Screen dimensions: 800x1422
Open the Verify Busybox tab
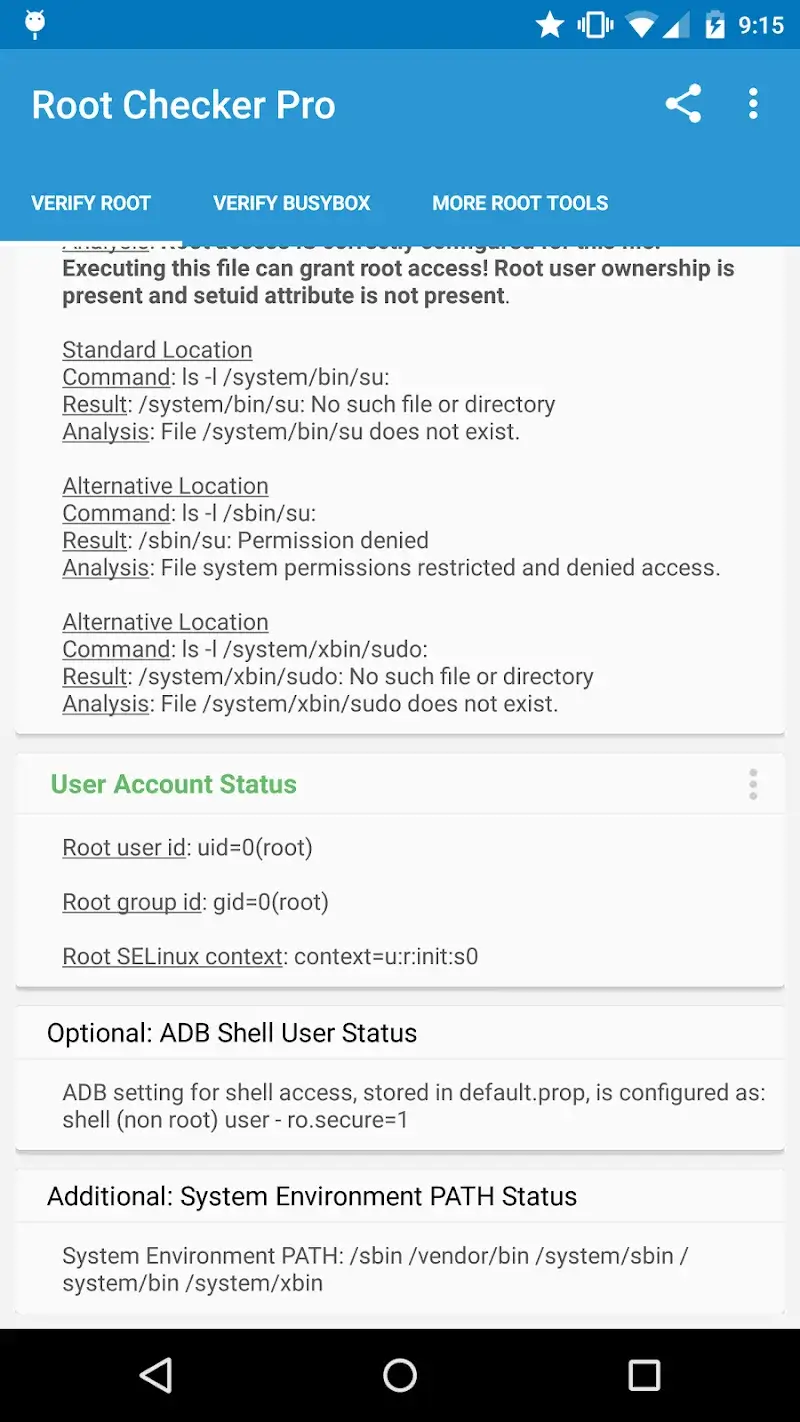(291, 203)
